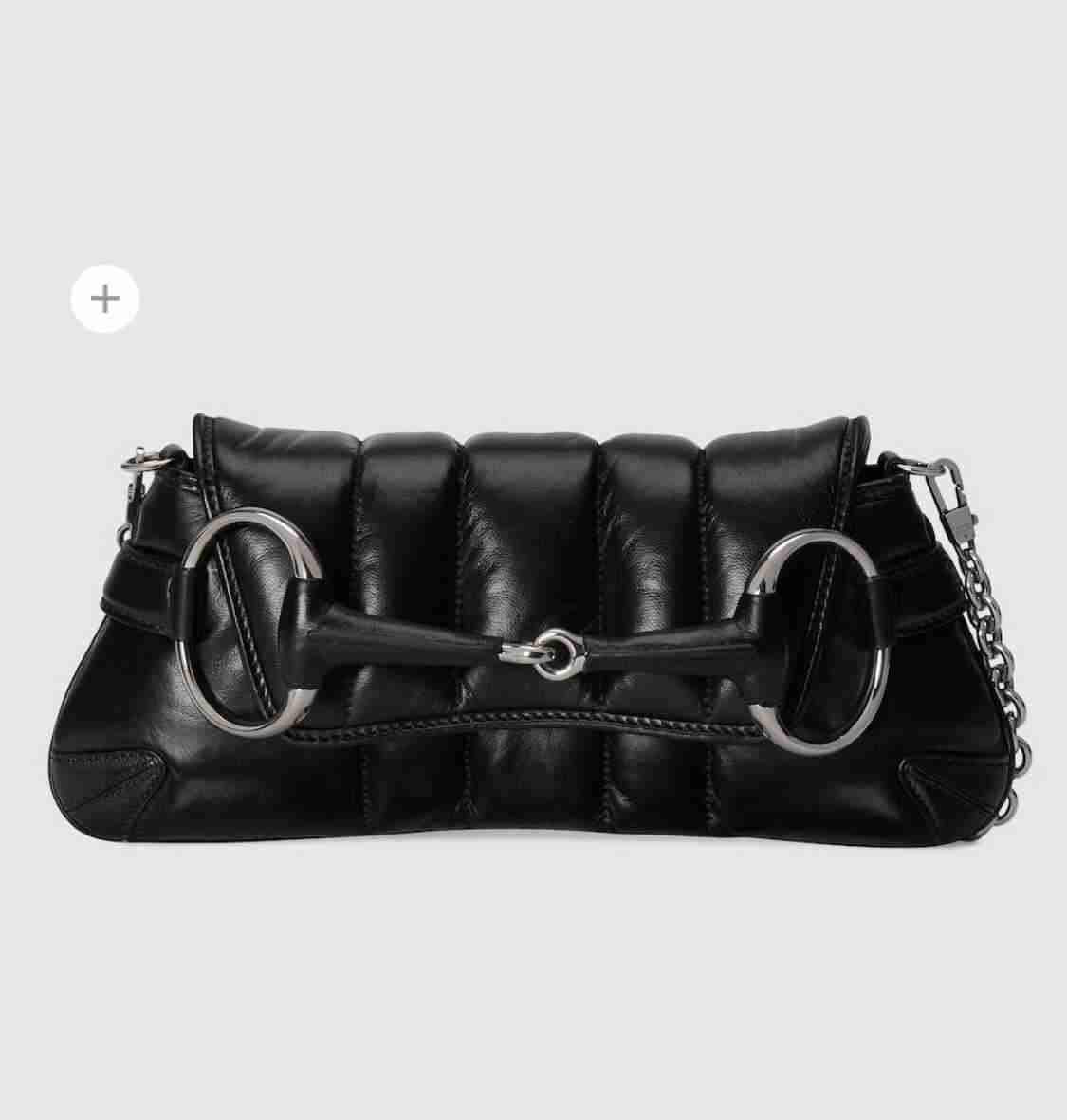Tap the plus button to zoom the image
Viewport: 1067px width, 1120px height.
point(105,299)
